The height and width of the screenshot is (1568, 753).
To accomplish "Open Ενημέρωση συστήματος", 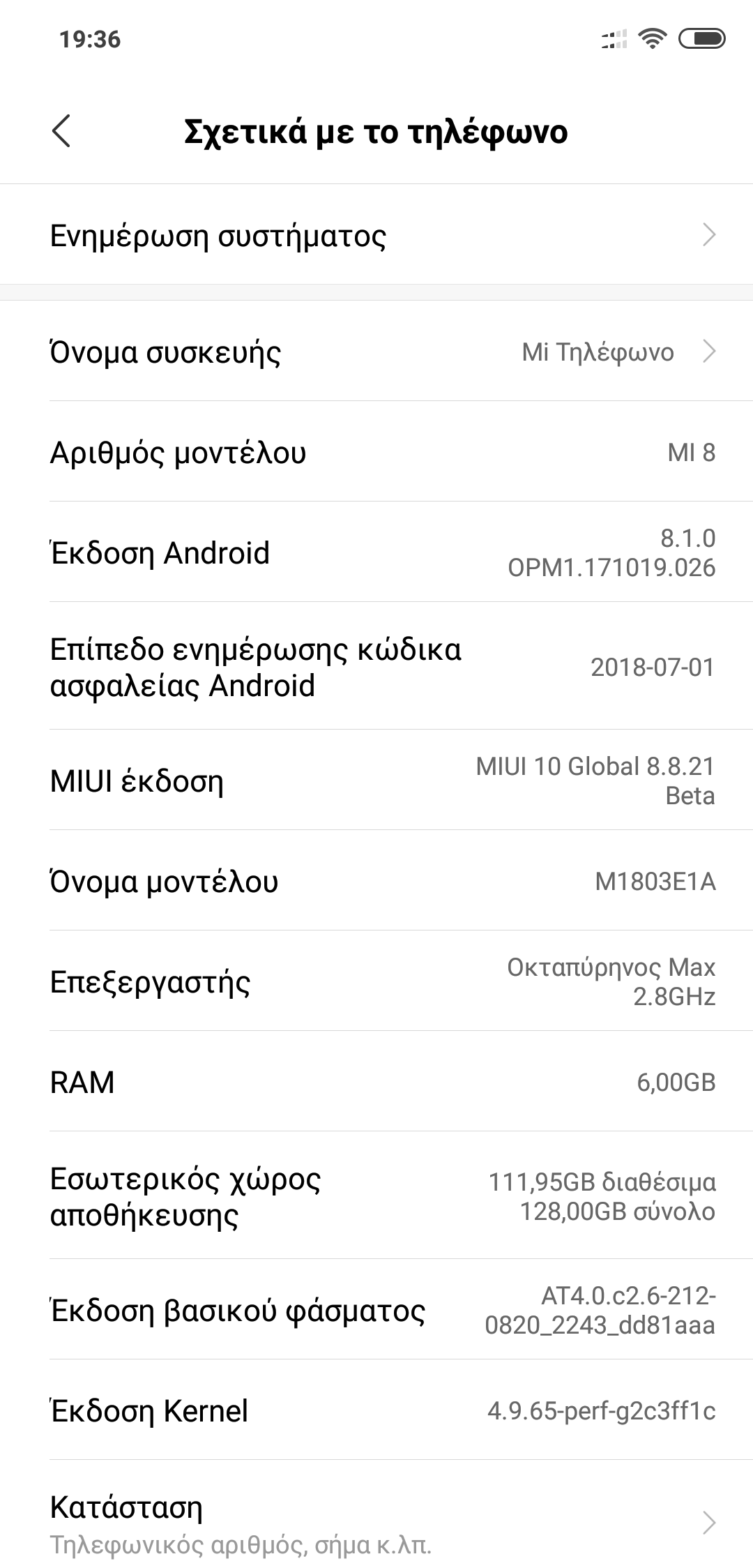I will pyautogui.click(x=376, y=236).
